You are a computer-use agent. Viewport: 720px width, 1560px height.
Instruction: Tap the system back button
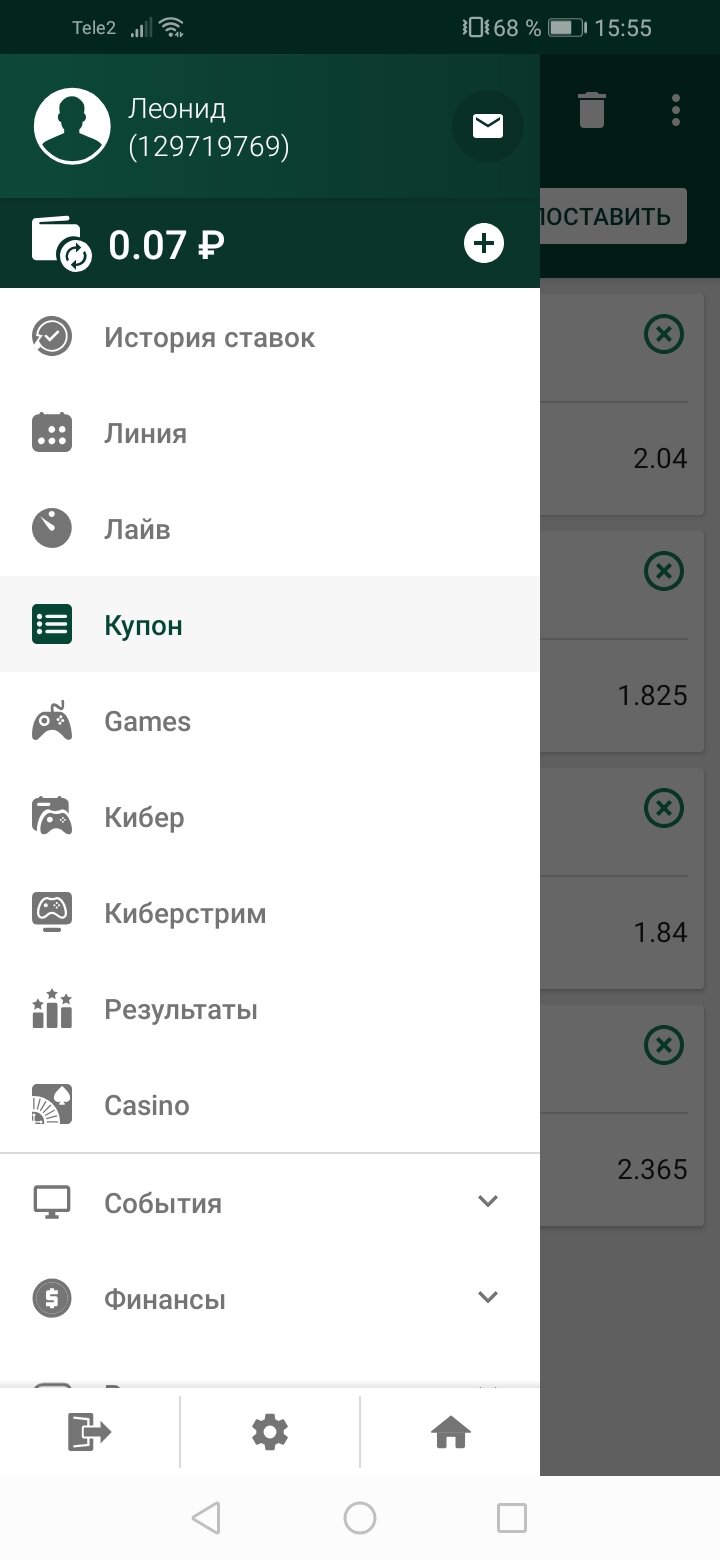tap(206, 1518)
